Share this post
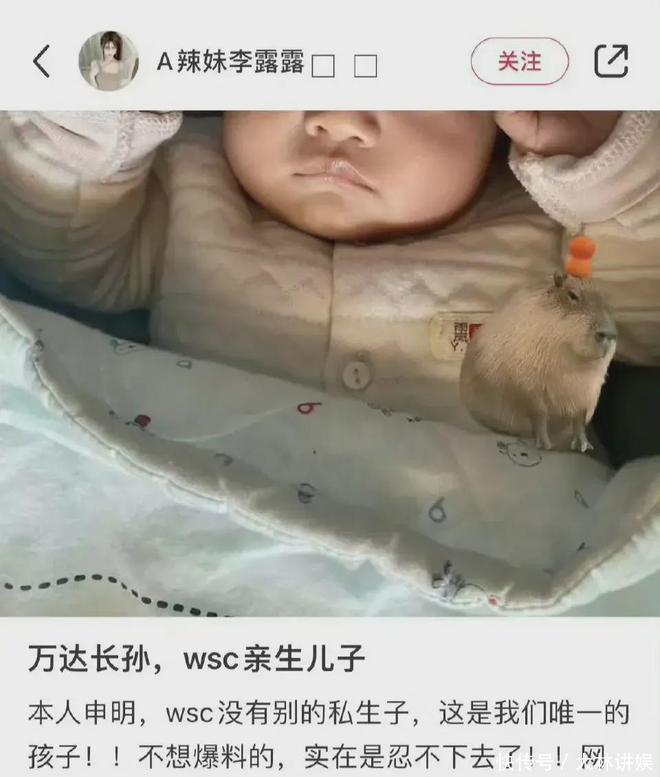 [611, 61]
